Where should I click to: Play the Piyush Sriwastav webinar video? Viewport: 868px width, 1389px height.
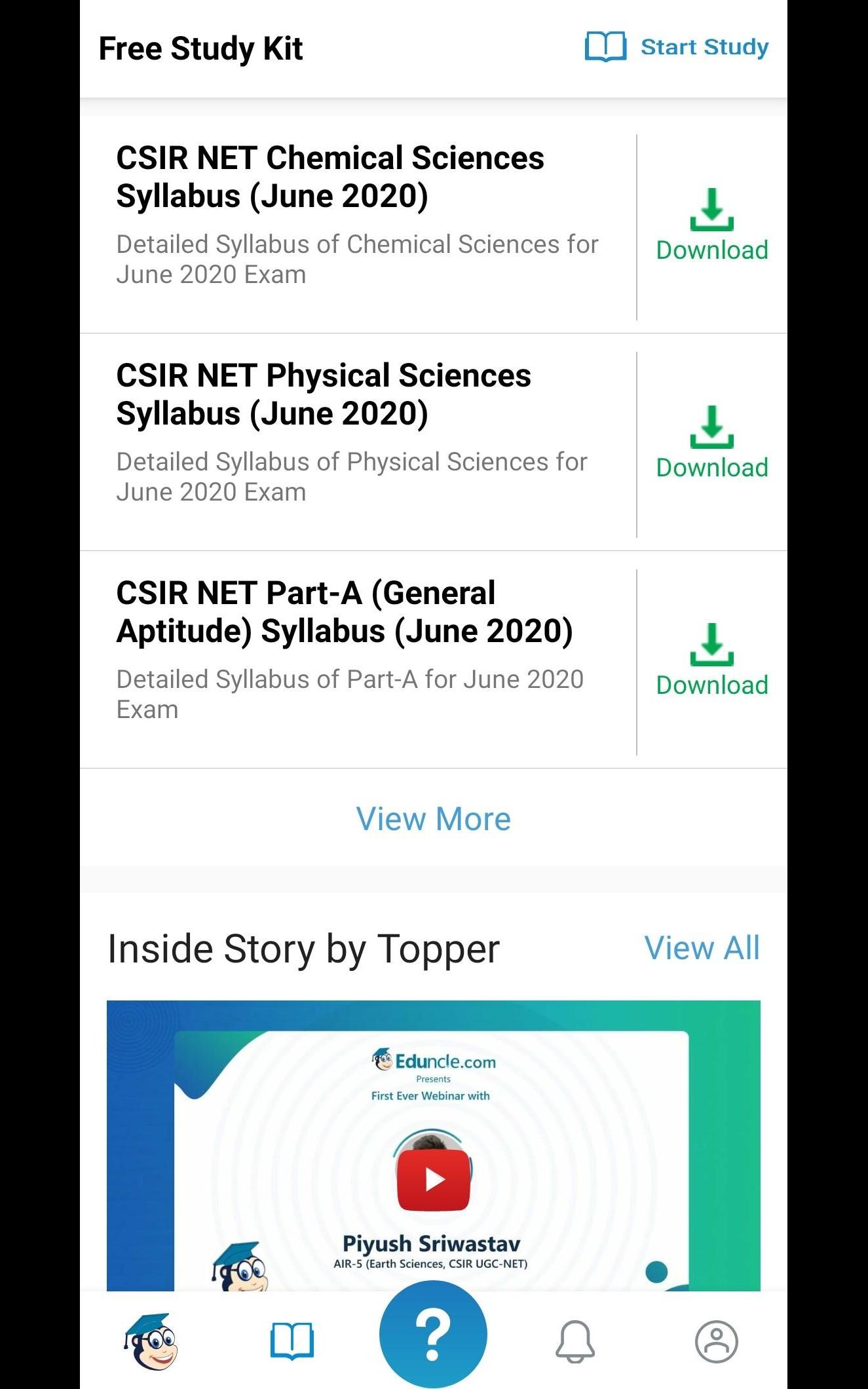(x=433, y=1179)
